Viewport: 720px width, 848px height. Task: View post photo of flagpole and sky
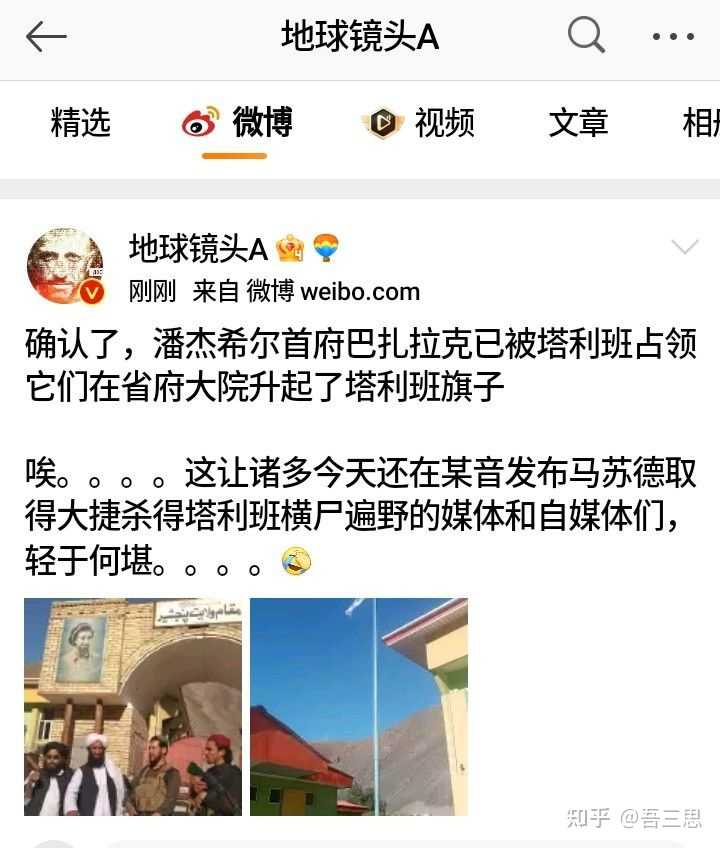point(359,707)
